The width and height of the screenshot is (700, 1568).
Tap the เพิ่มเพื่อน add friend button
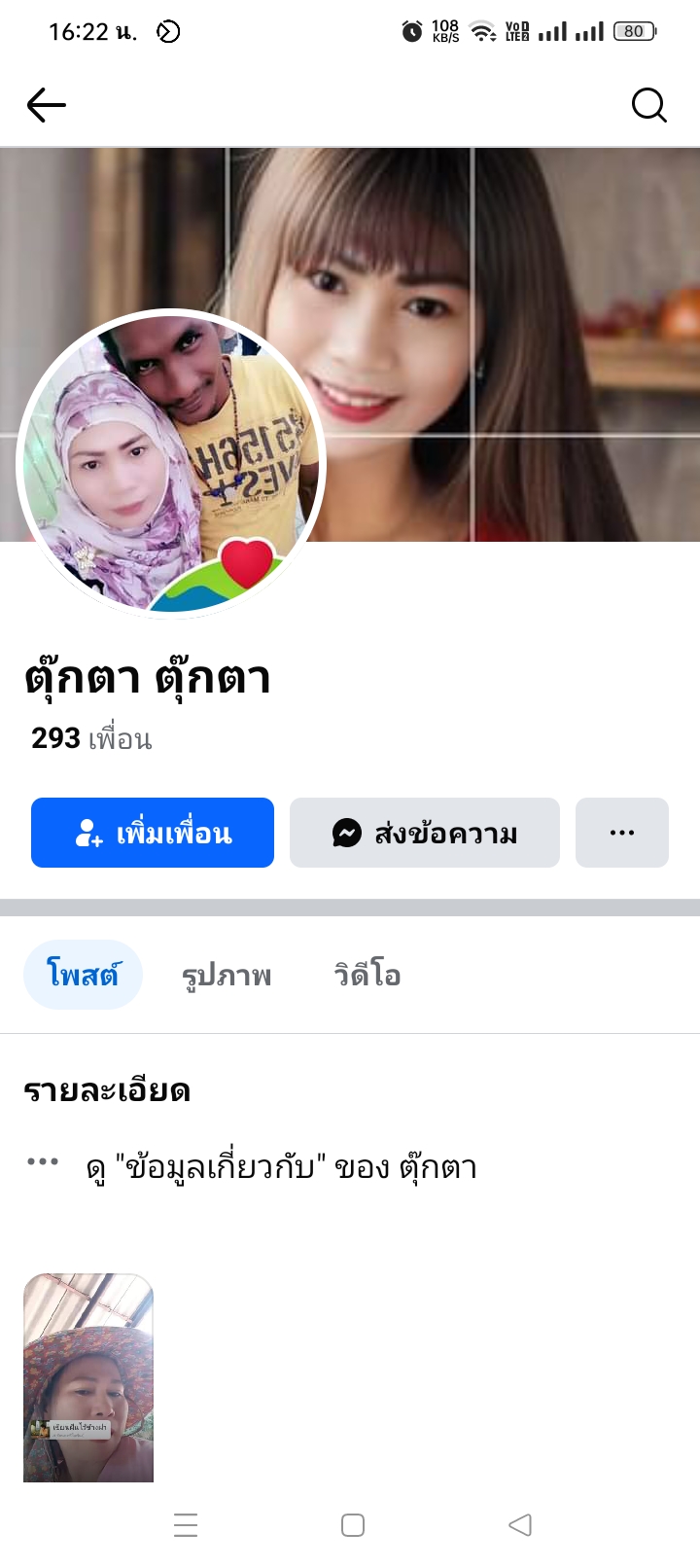153,833
